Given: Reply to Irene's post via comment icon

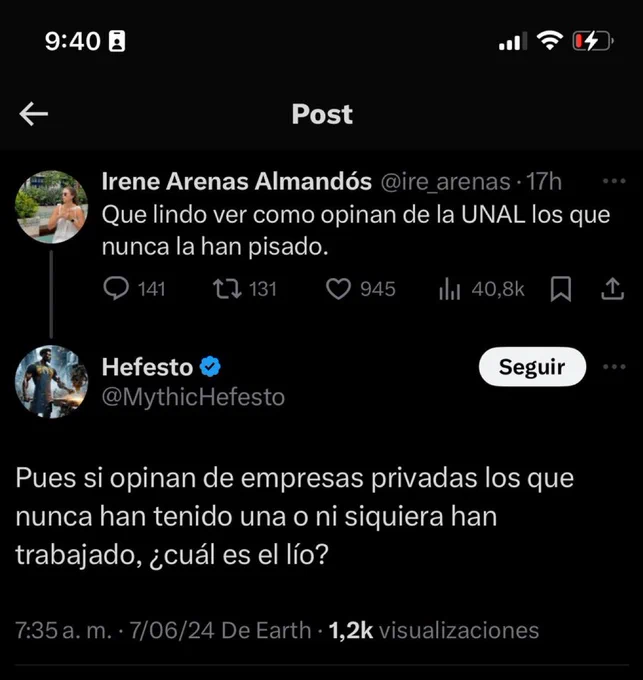Looking at the screenshot, I should 116,289.
